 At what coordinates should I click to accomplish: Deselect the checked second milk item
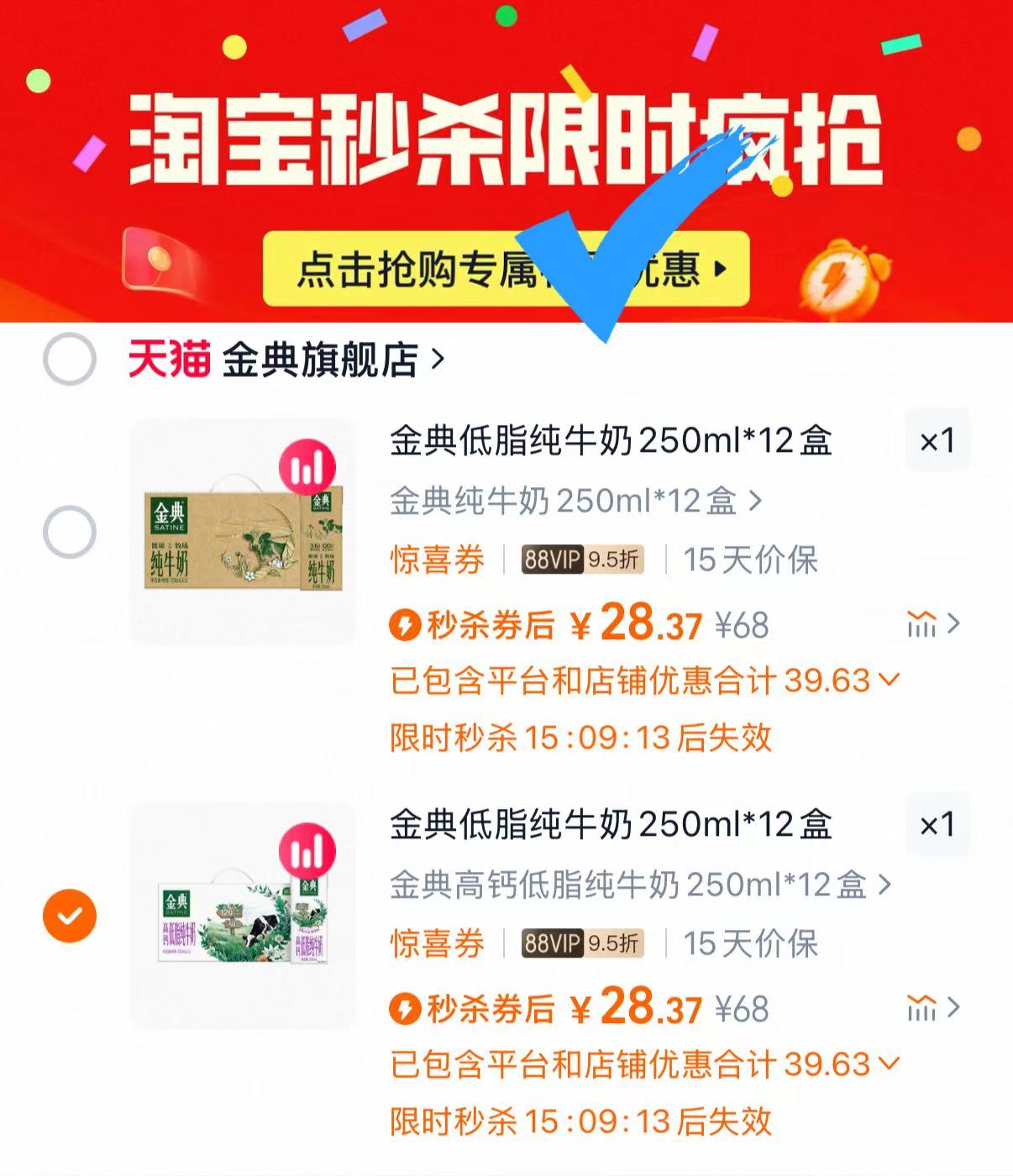pos(69,914)
